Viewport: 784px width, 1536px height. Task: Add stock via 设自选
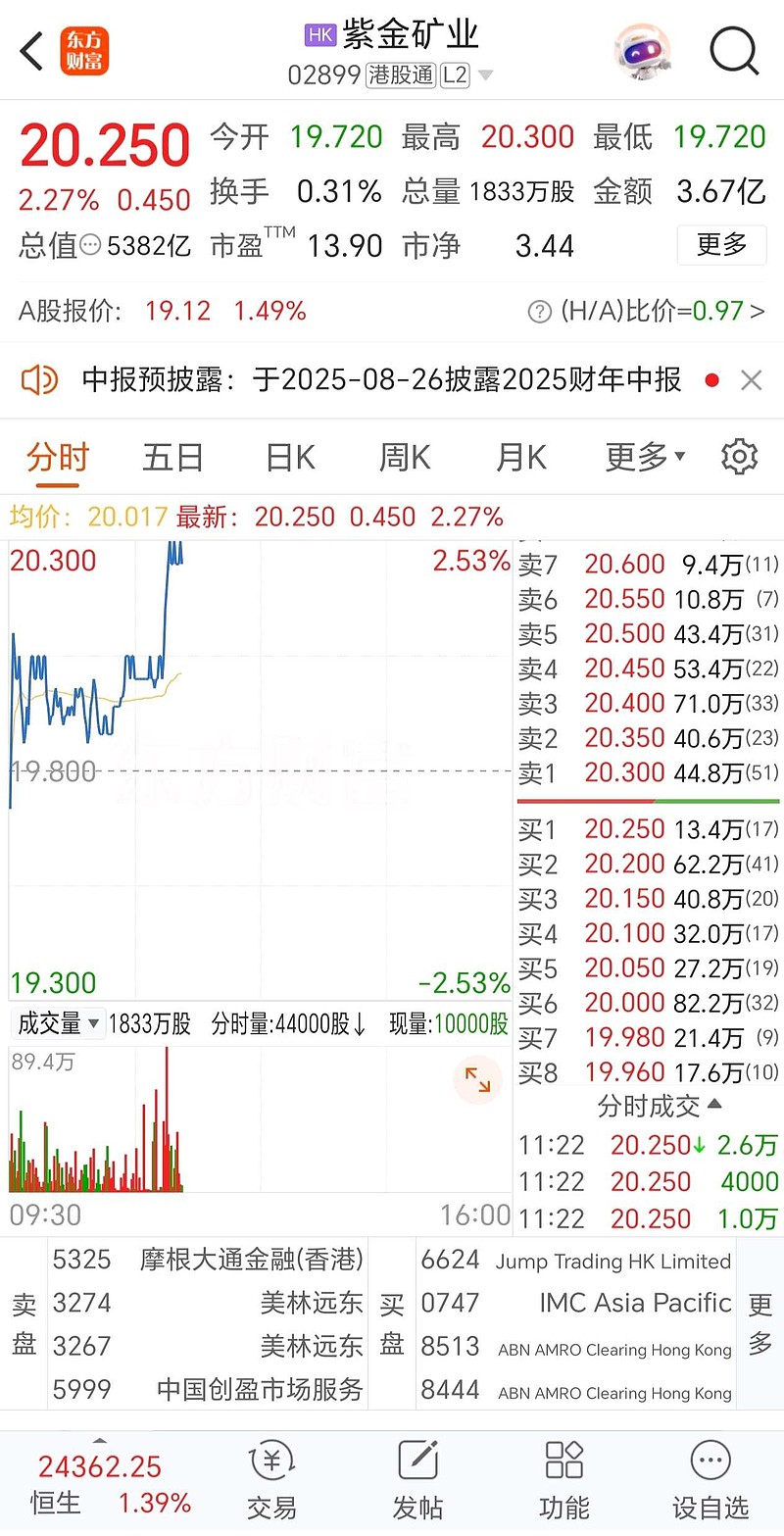pos(710,1482)
